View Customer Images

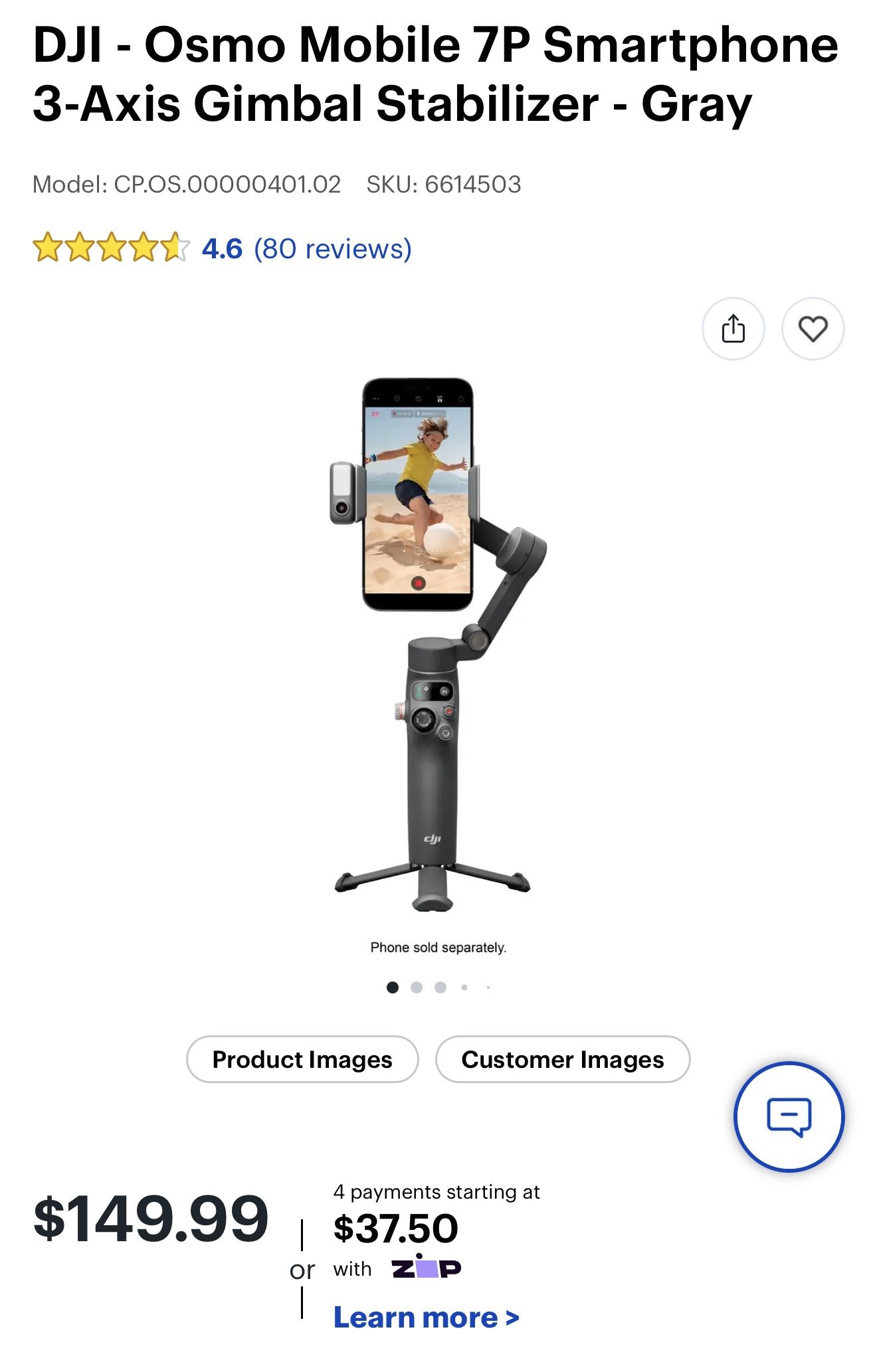point(562,1059)
